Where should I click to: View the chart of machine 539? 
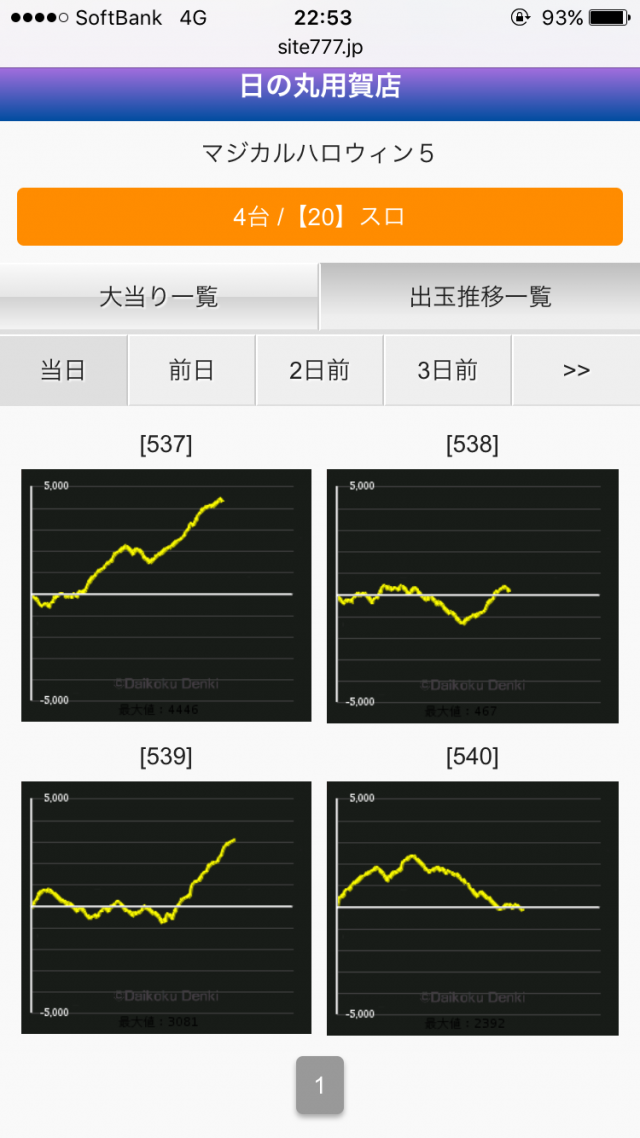(x=166, y=907)
